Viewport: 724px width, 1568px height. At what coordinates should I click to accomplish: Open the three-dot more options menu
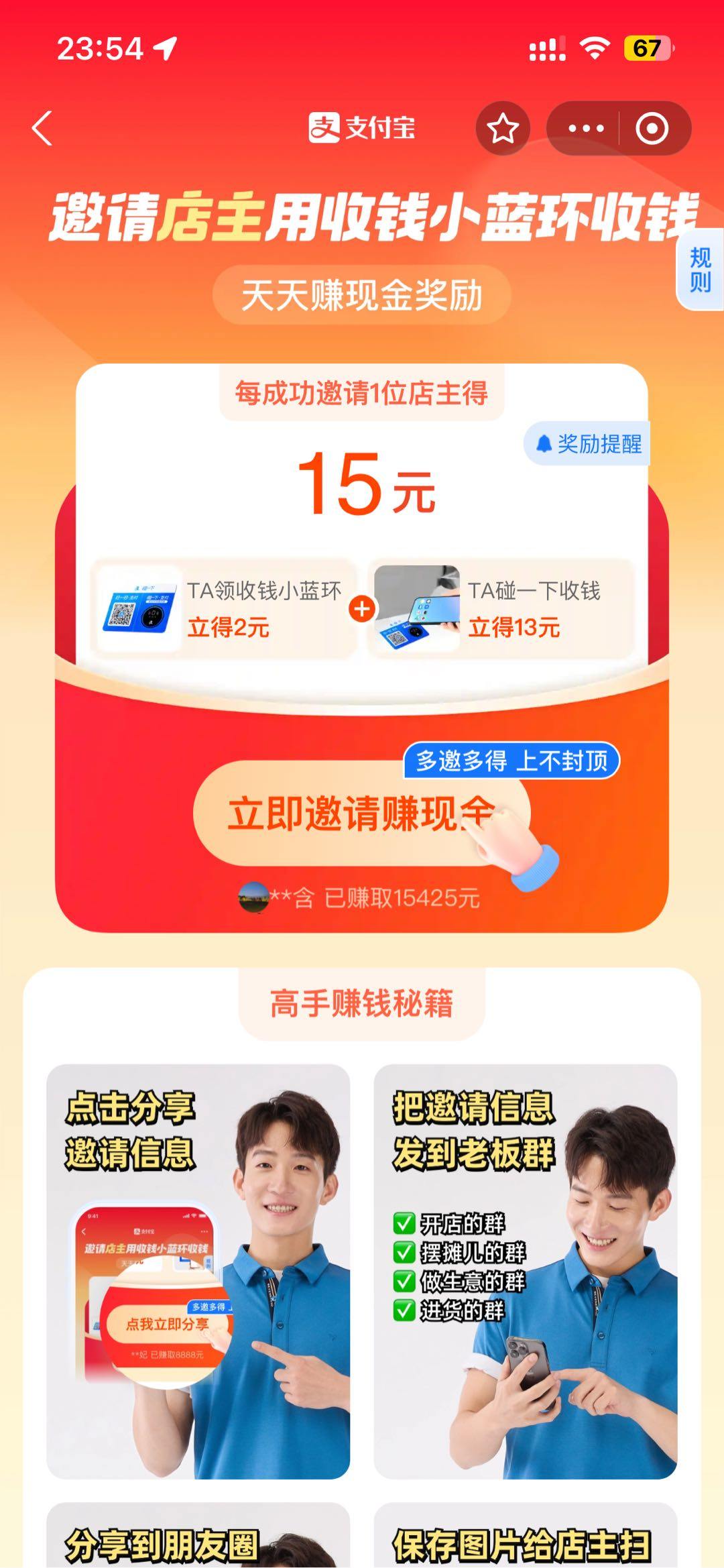(x=586, y=128)
